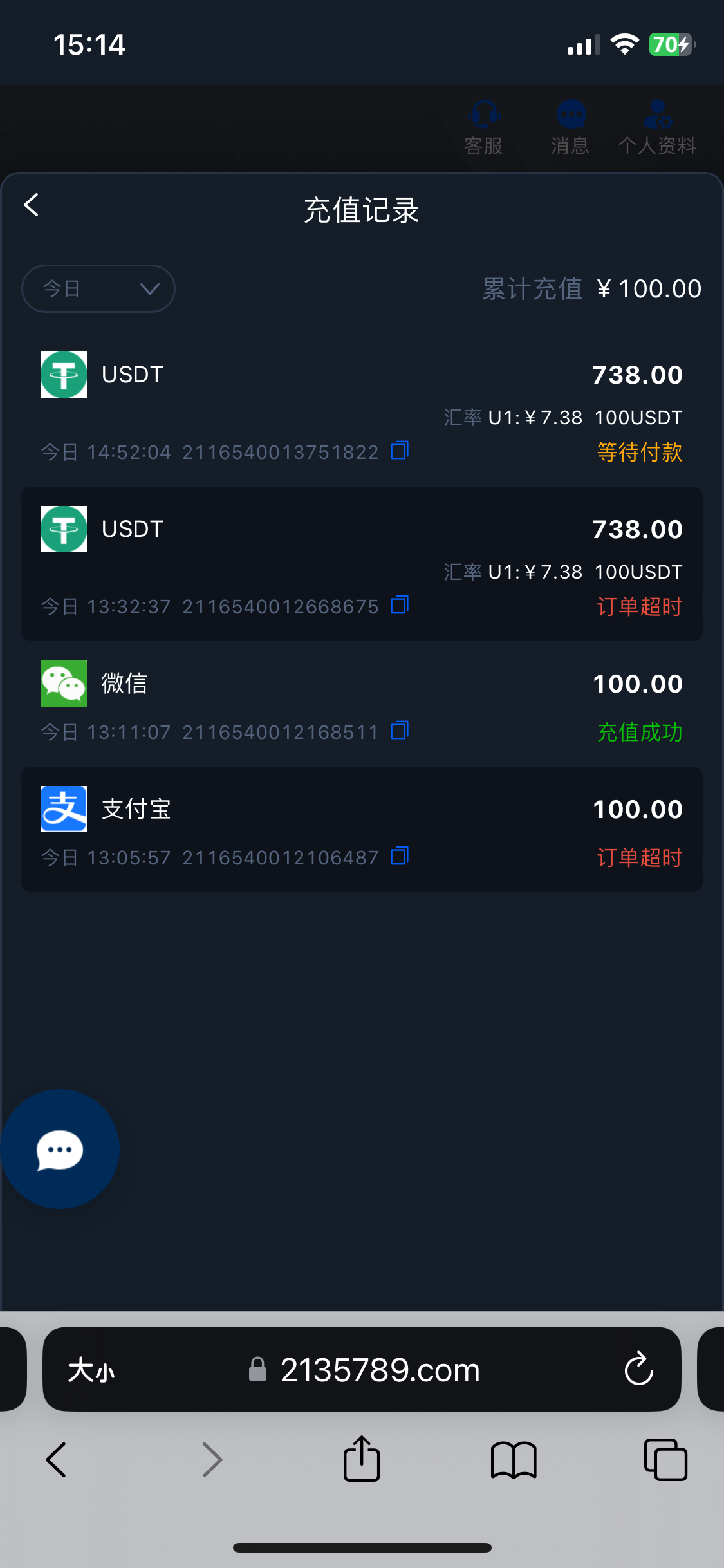Show all open Safari tabs
The width and height of the screenshot is (724, 1568).
point(665,1459)
